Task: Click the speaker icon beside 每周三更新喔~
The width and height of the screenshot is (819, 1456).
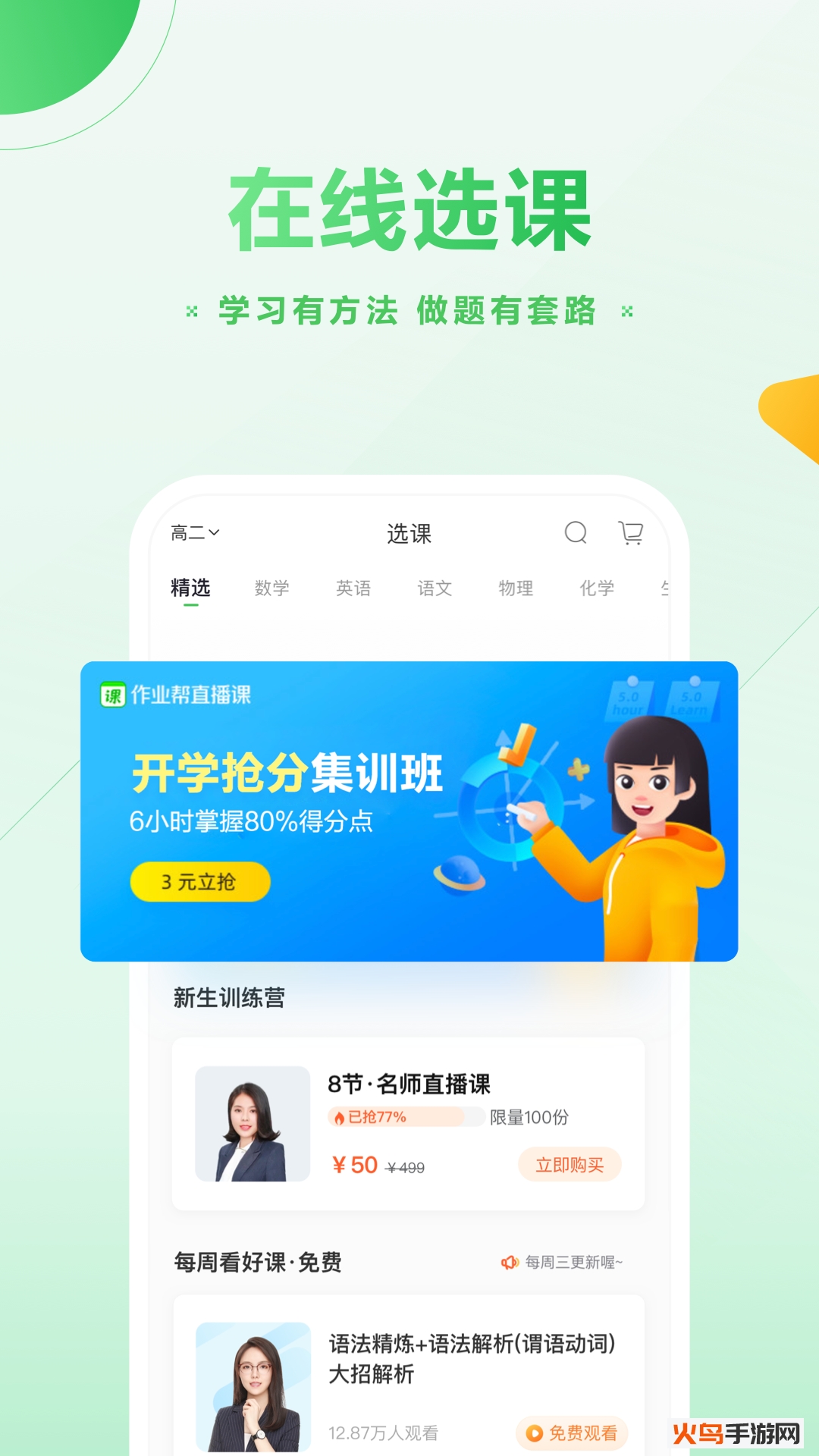Action: point(508,1263)
